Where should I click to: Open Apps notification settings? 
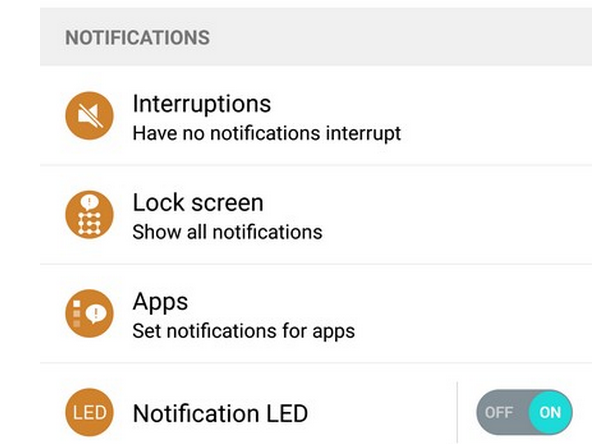[x=243, y=315]
